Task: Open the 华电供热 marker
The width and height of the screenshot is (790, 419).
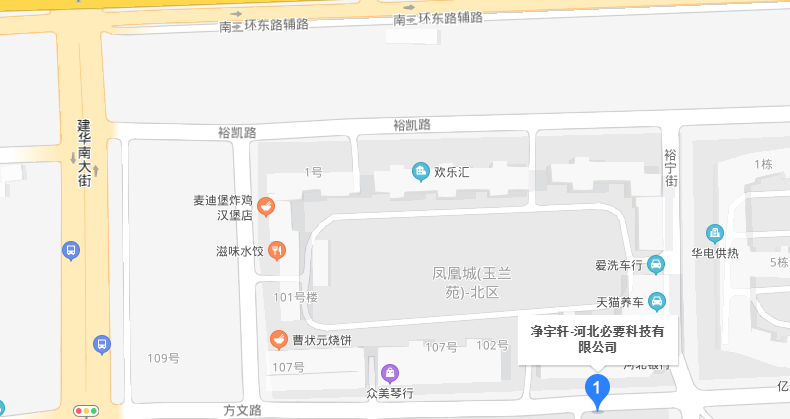Action: (x=714, y=234)
